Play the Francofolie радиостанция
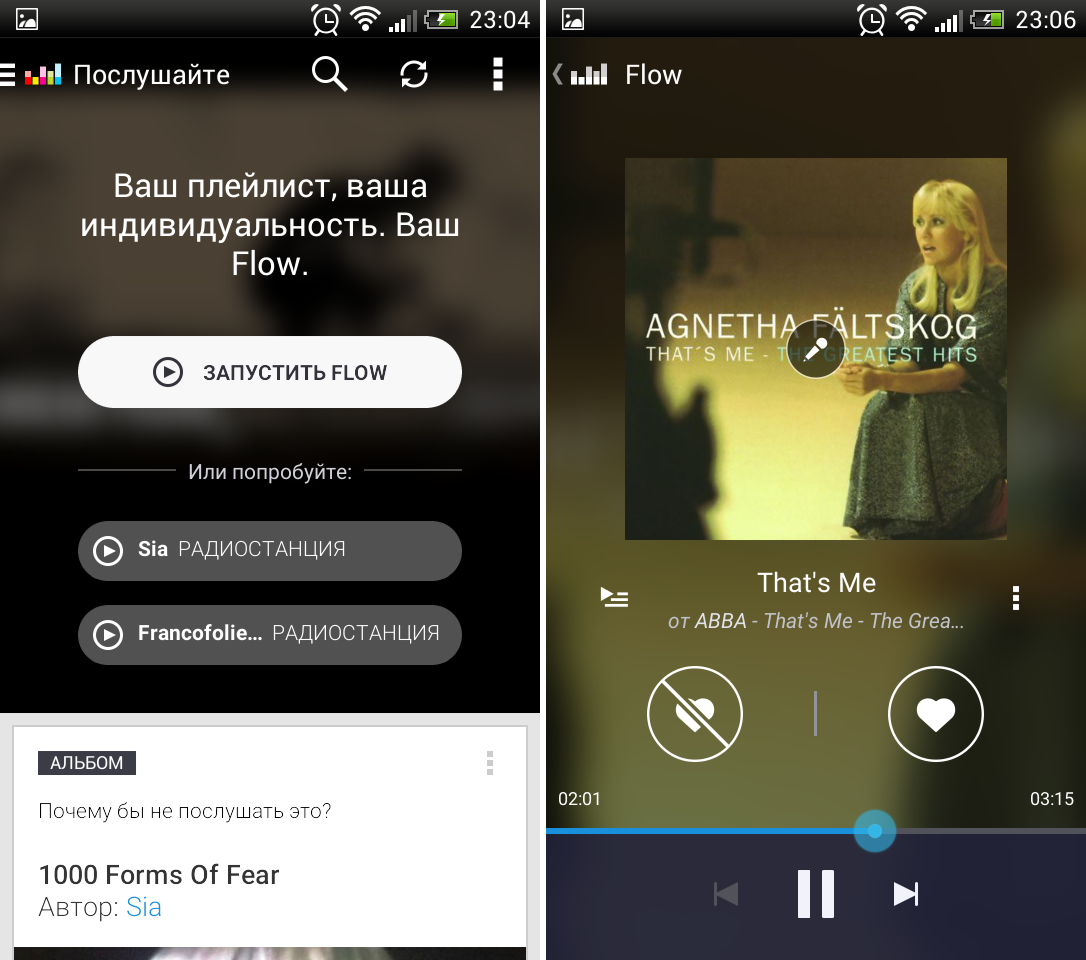 pos(270,634)
